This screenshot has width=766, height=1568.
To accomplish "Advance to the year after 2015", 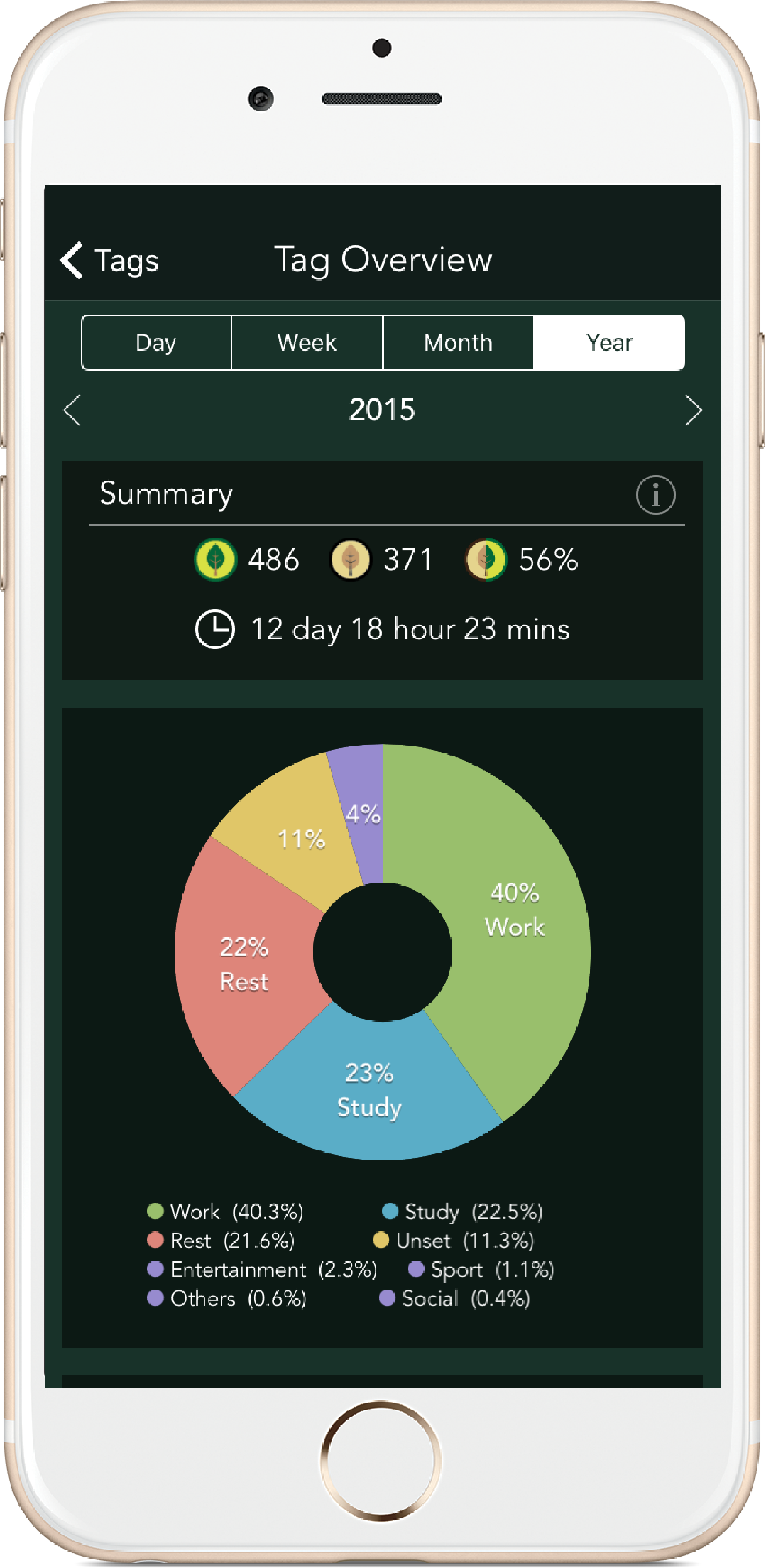I will click(693, 410).
